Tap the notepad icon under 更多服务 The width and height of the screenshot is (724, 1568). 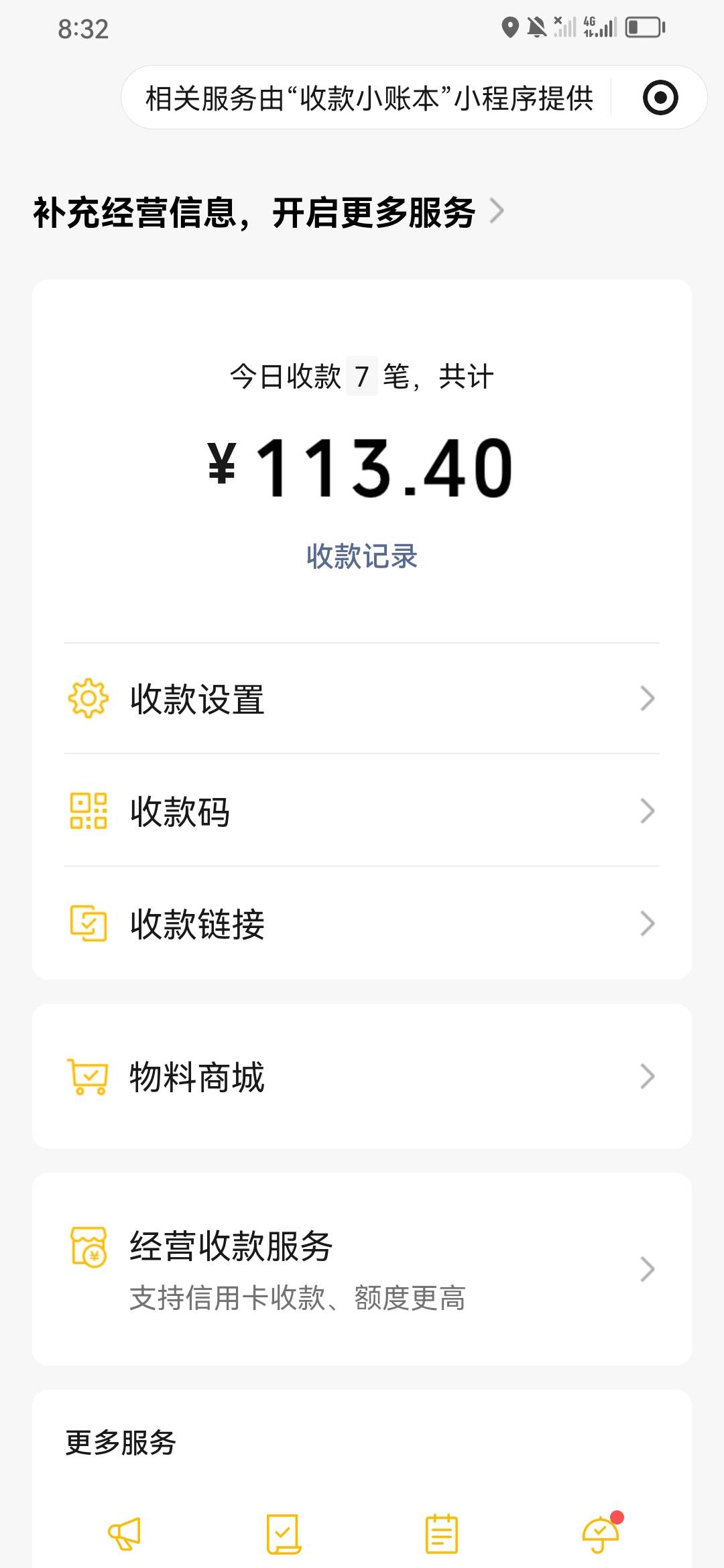[442, 1534]
